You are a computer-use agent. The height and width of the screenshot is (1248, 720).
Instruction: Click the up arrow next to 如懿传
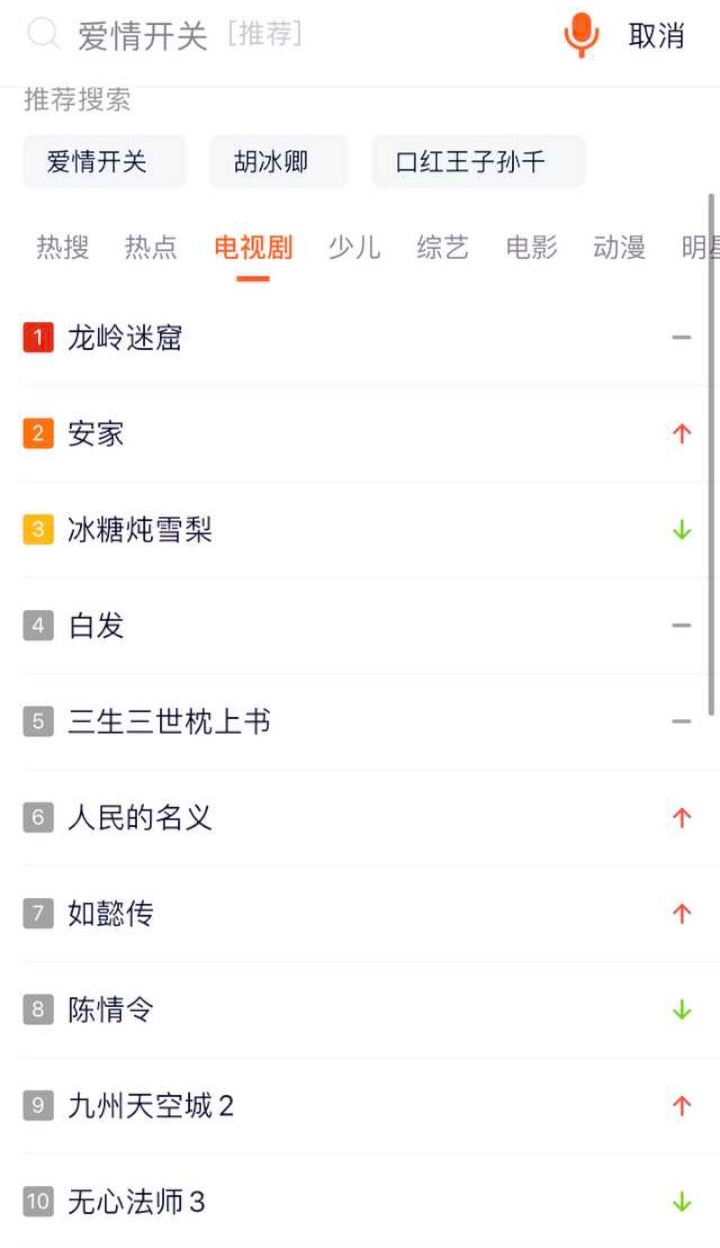point(680,913)
